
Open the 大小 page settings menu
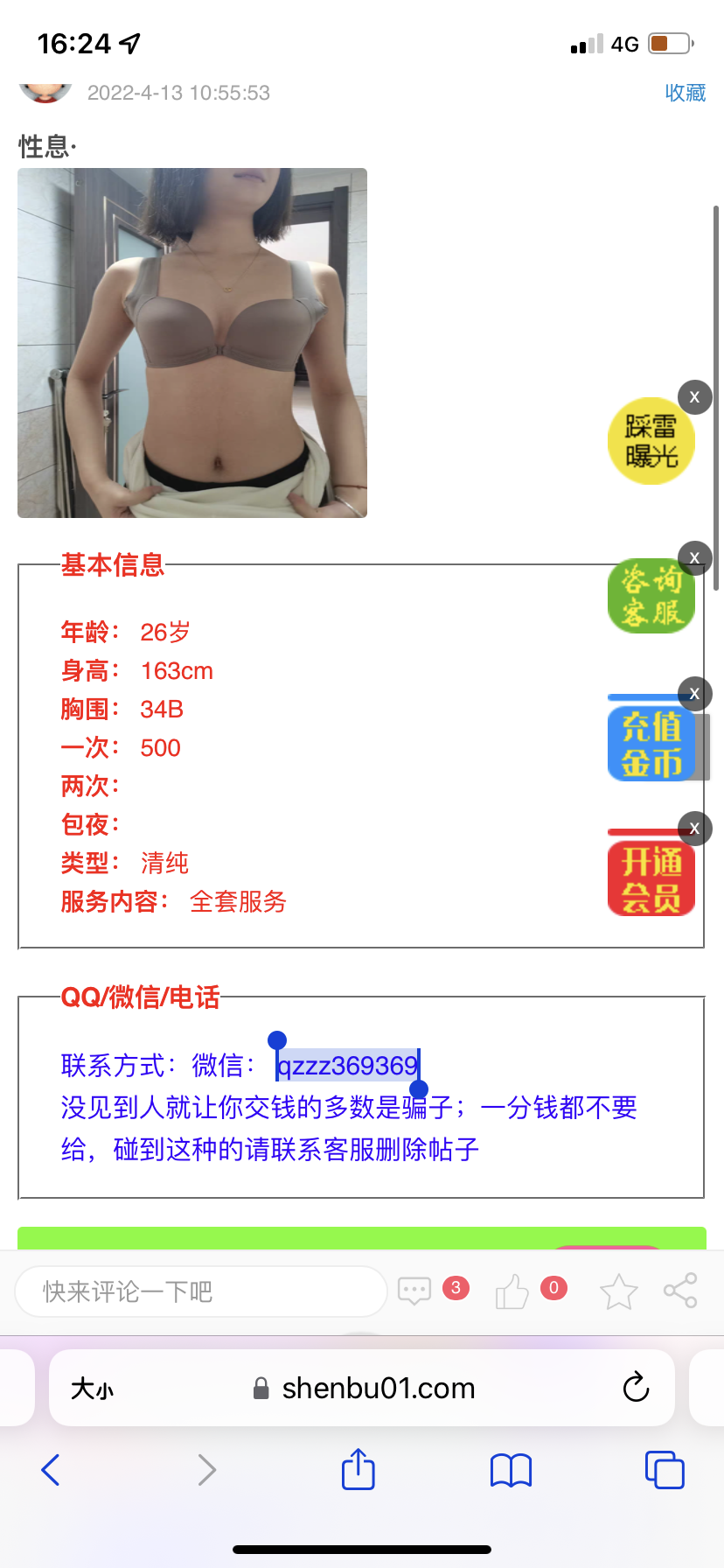click(x=92, y=1389)
